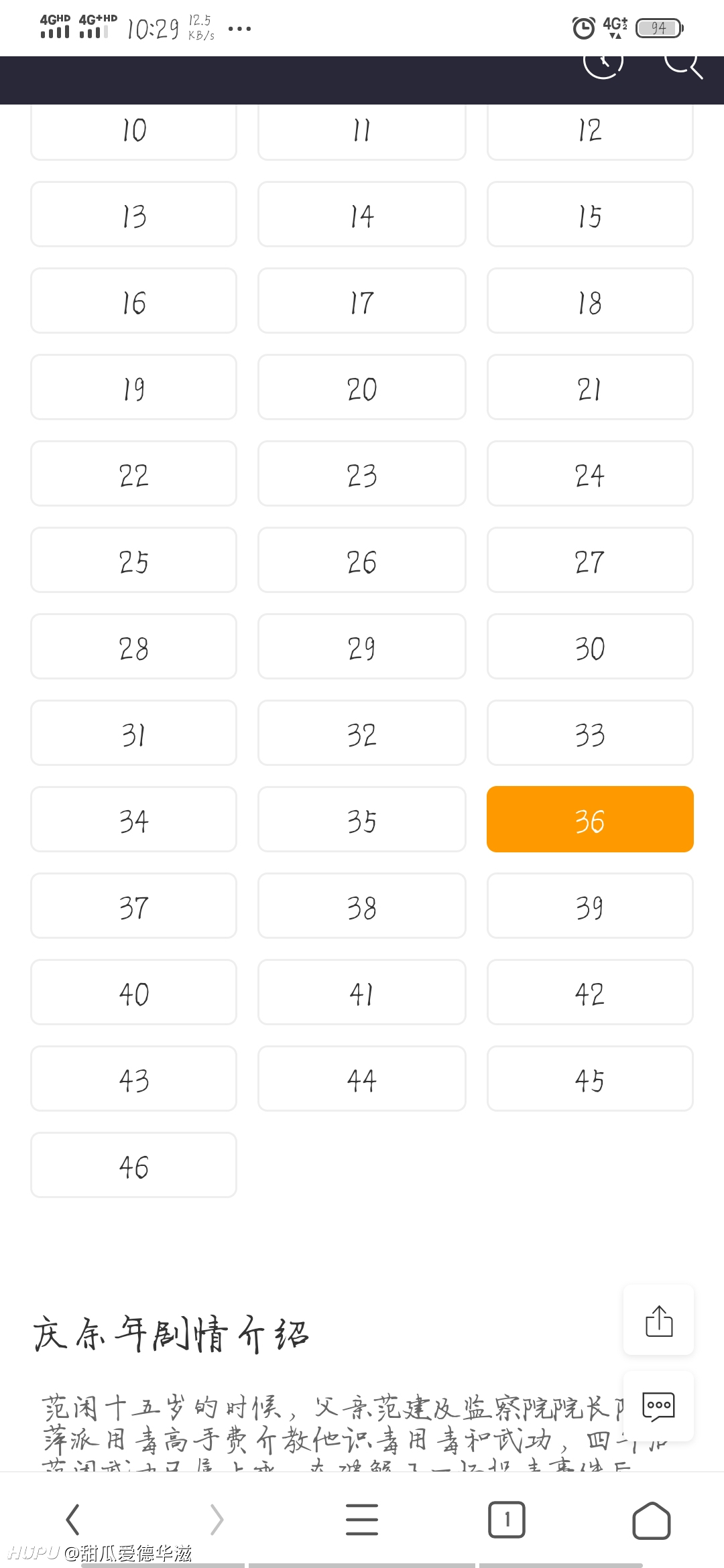Open the browser menu with three lines

click(362, 1519)
